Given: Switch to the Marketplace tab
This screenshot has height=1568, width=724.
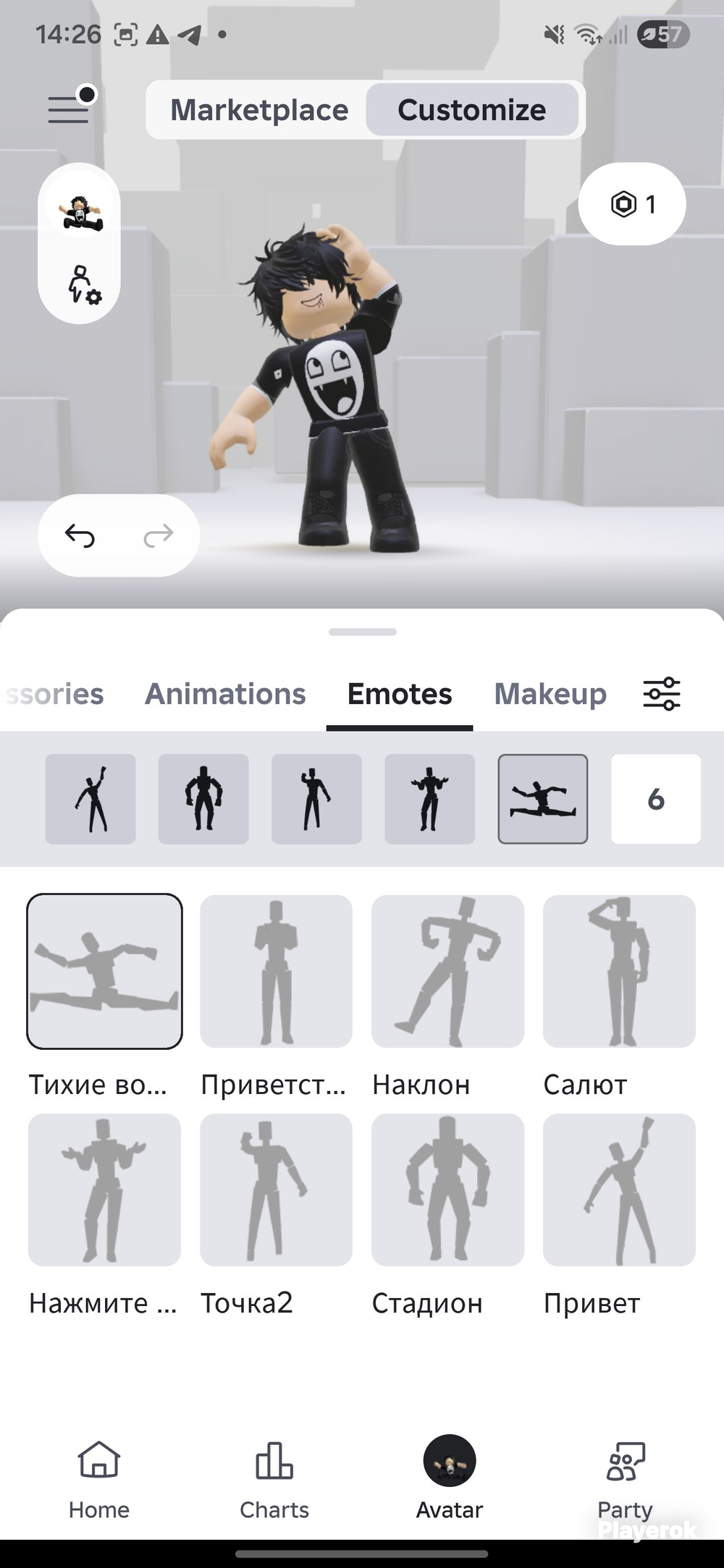Looking at the screenshot, I should point(259,110).
